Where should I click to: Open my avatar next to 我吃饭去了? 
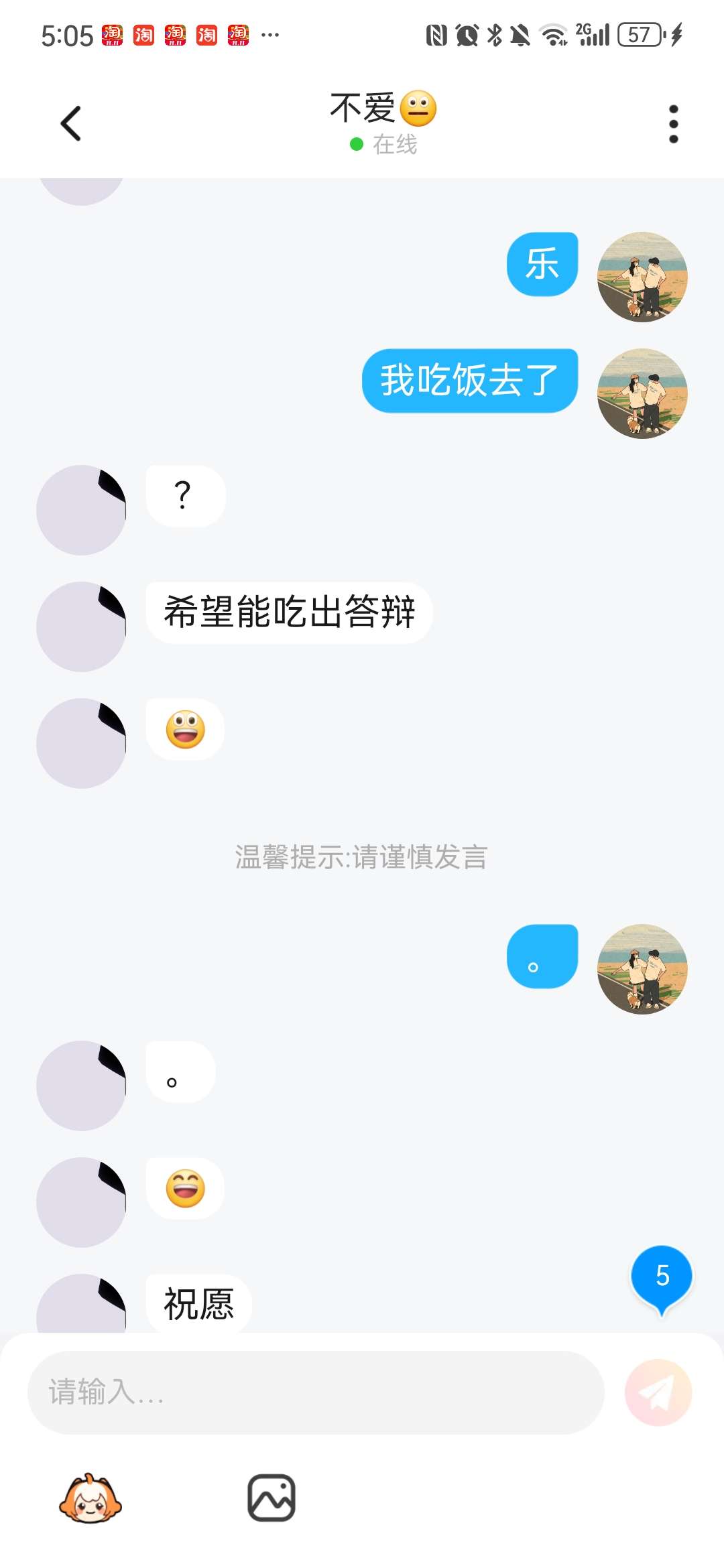[642, 393]
